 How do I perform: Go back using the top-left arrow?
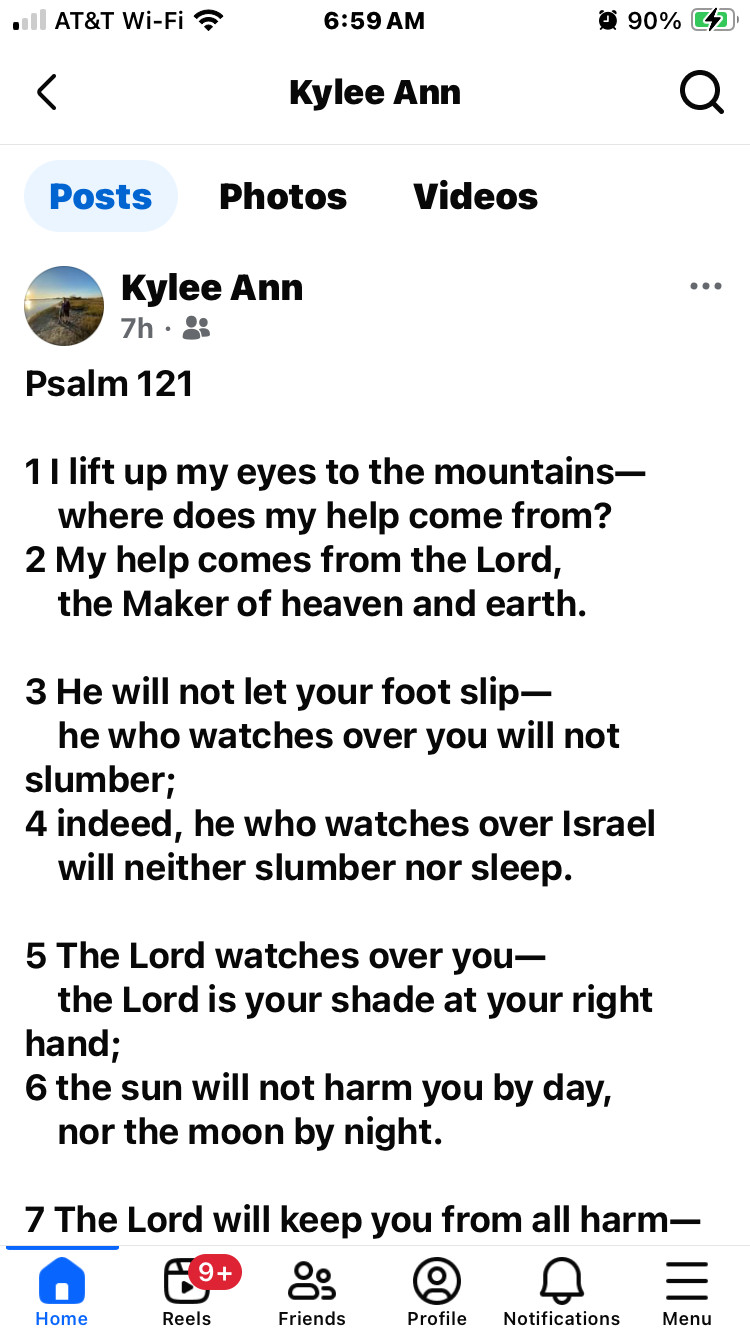(47, 93)
